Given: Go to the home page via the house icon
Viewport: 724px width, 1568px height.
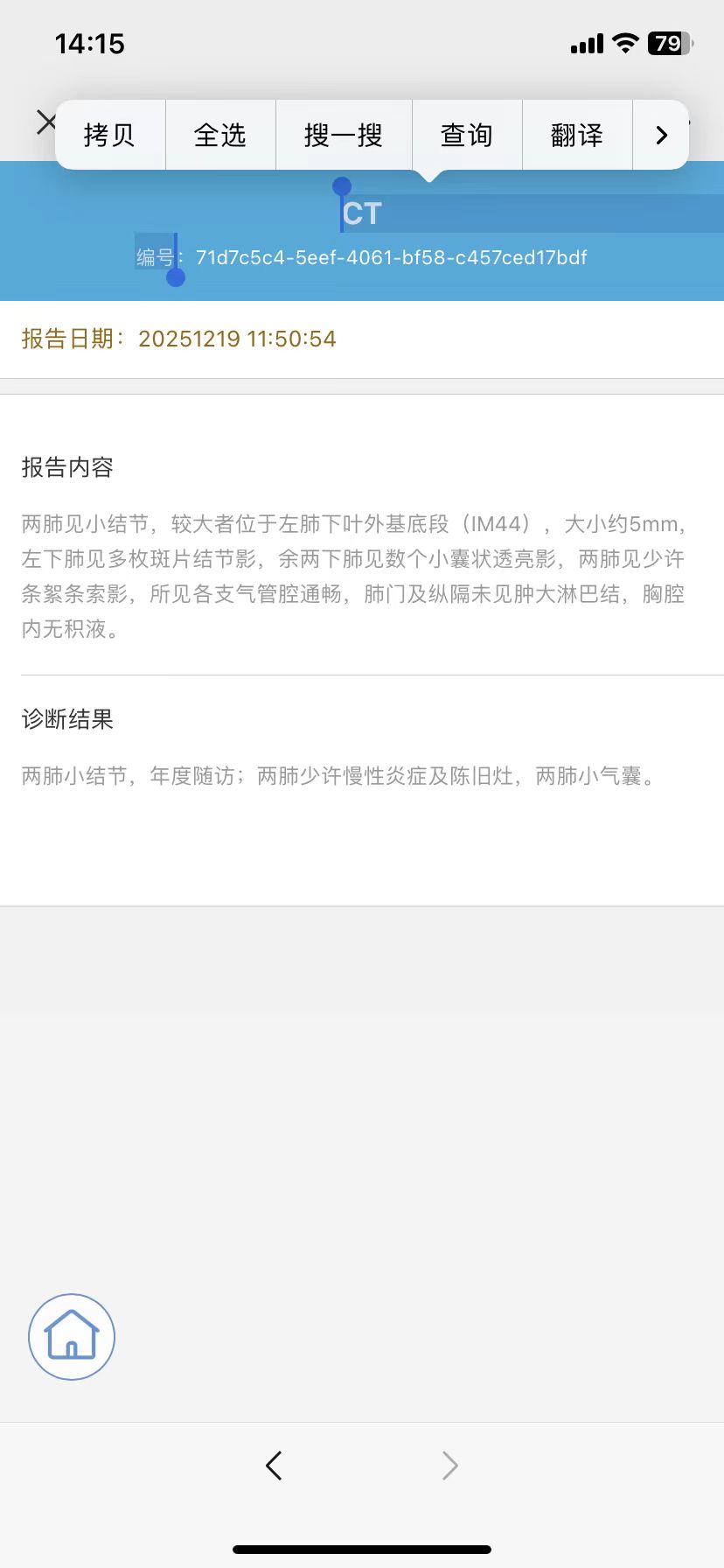Looking at the screenshot, I should coord(72,1336).
